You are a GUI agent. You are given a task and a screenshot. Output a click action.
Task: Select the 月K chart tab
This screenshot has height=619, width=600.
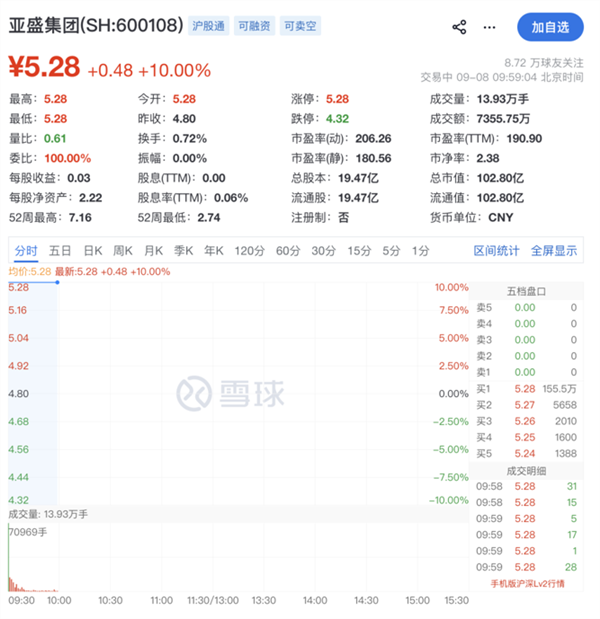pos(154,251)
